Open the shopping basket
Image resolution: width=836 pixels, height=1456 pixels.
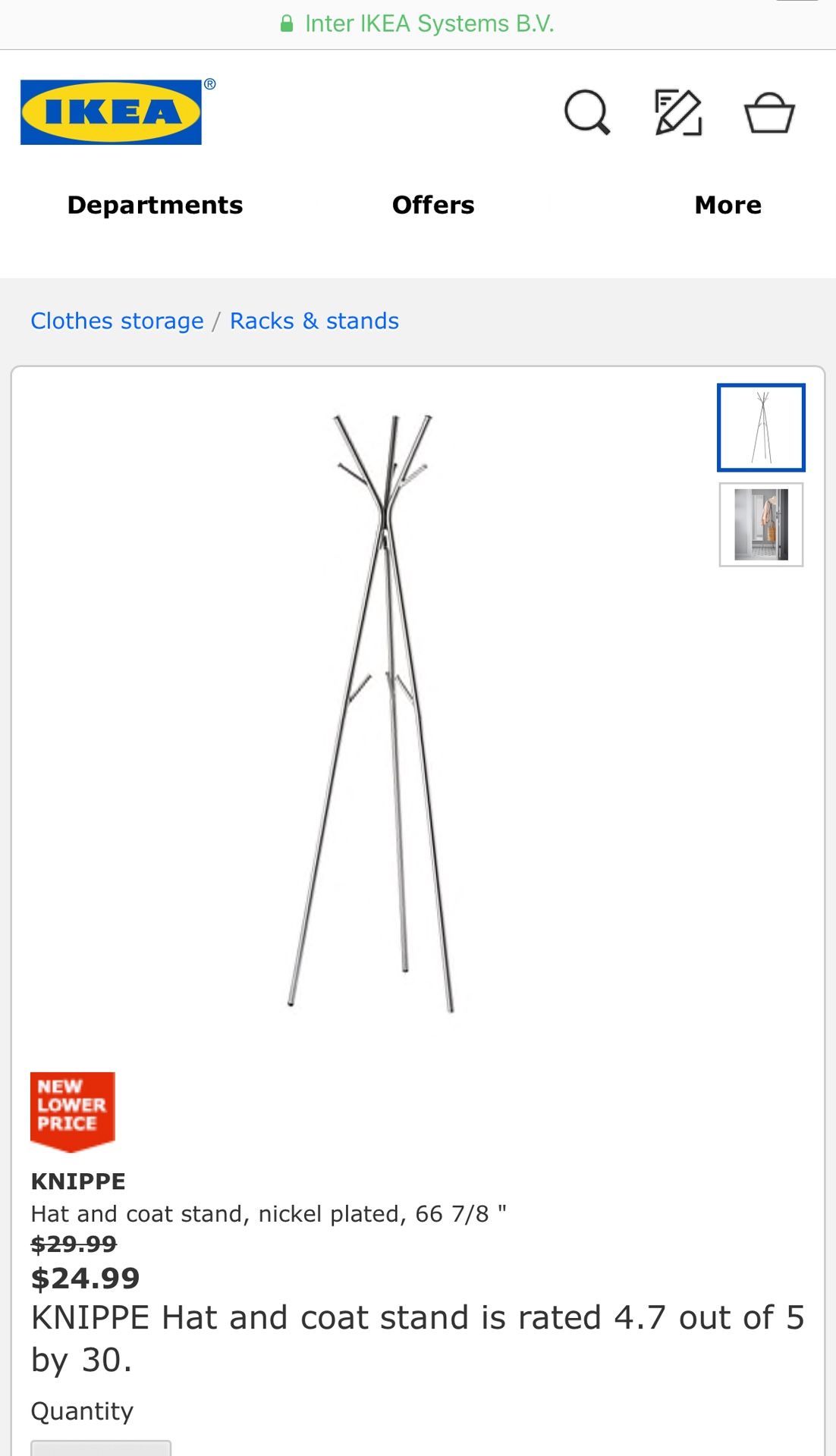pyautogui.click(x=768, y=113)
